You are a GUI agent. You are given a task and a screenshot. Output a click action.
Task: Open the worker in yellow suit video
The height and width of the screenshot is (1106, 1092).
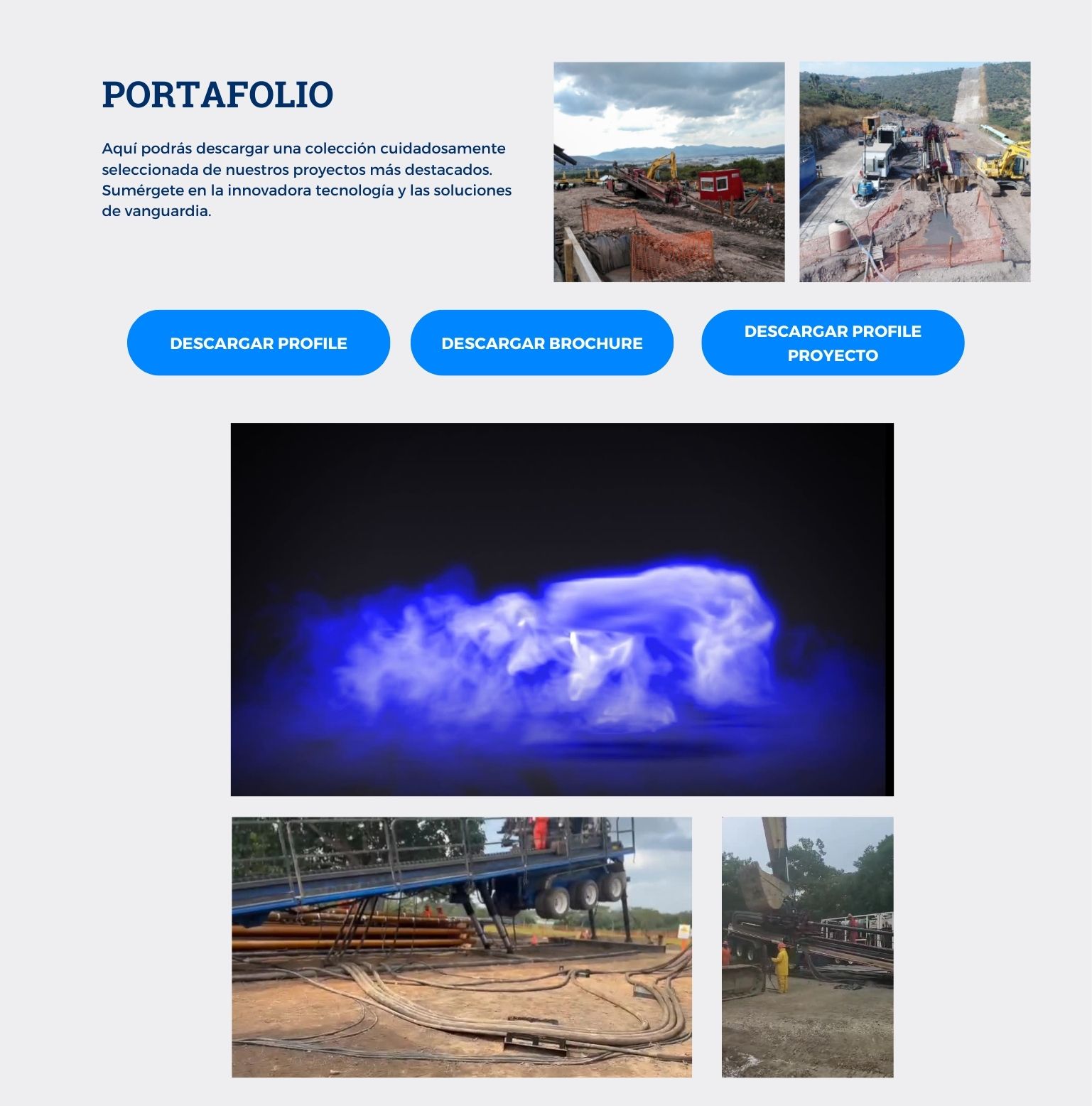[x=807, y=947]
